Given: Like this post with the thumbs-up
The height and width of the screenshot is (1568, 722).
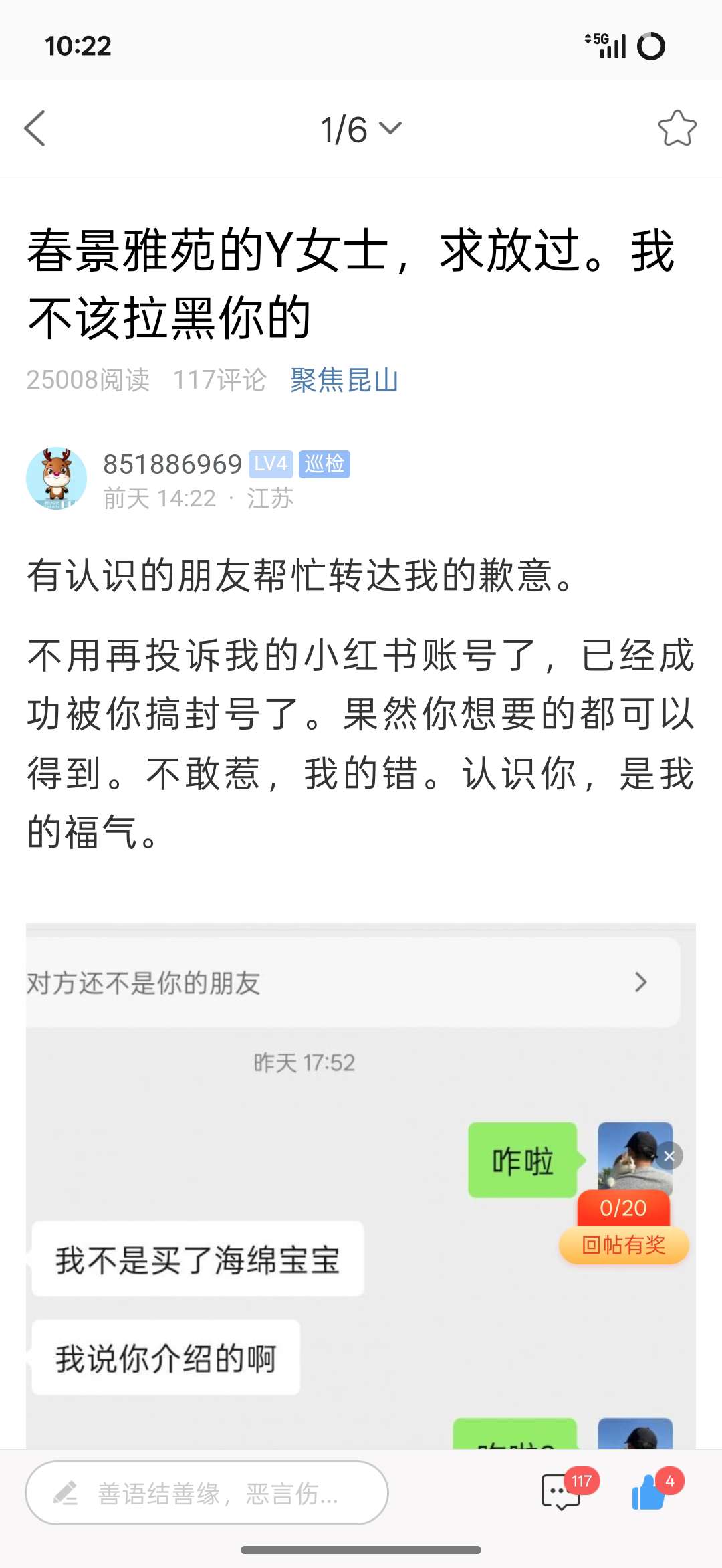Looking at the screenshot, I should (x=648, y=1493).
